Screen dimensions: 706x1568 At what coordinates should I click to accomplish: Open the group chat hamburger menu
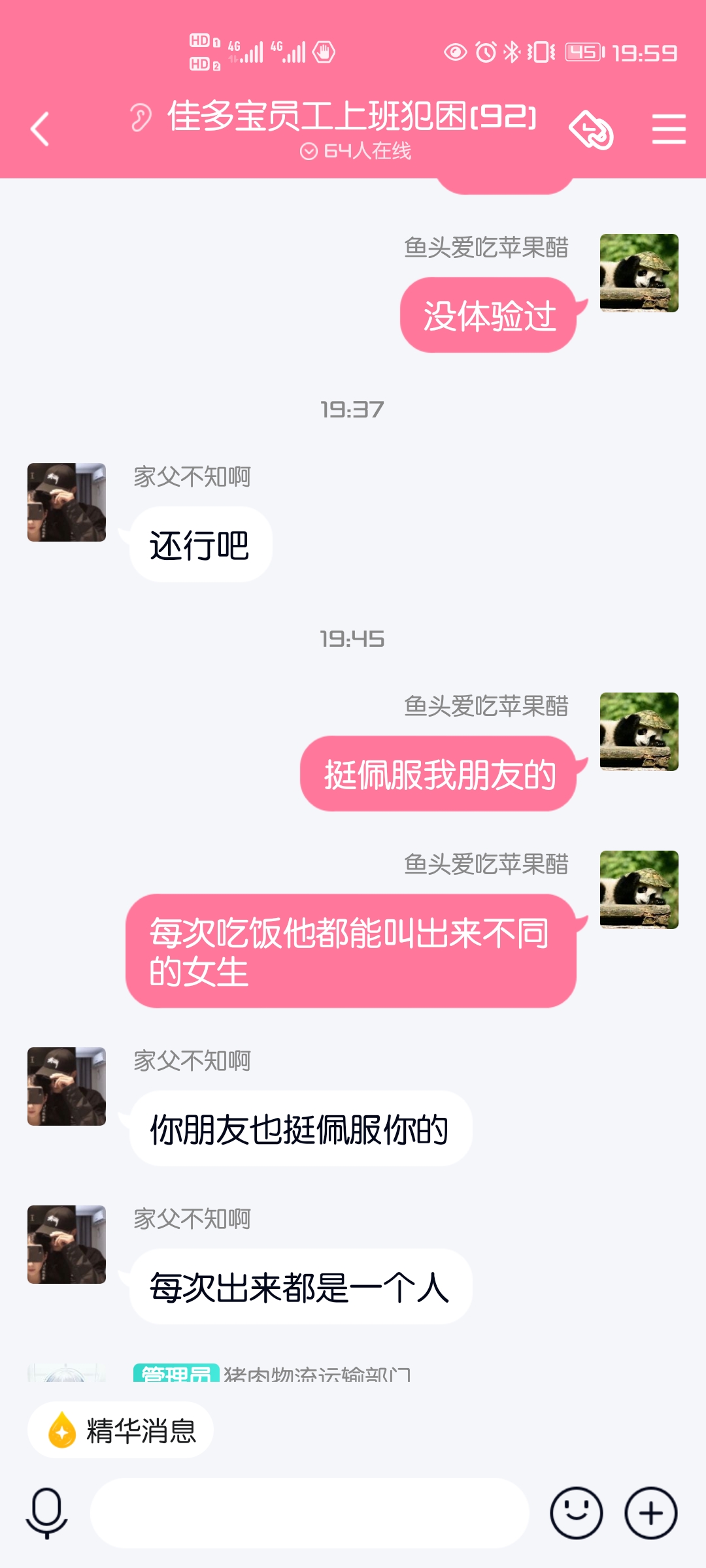click(668, 129)
